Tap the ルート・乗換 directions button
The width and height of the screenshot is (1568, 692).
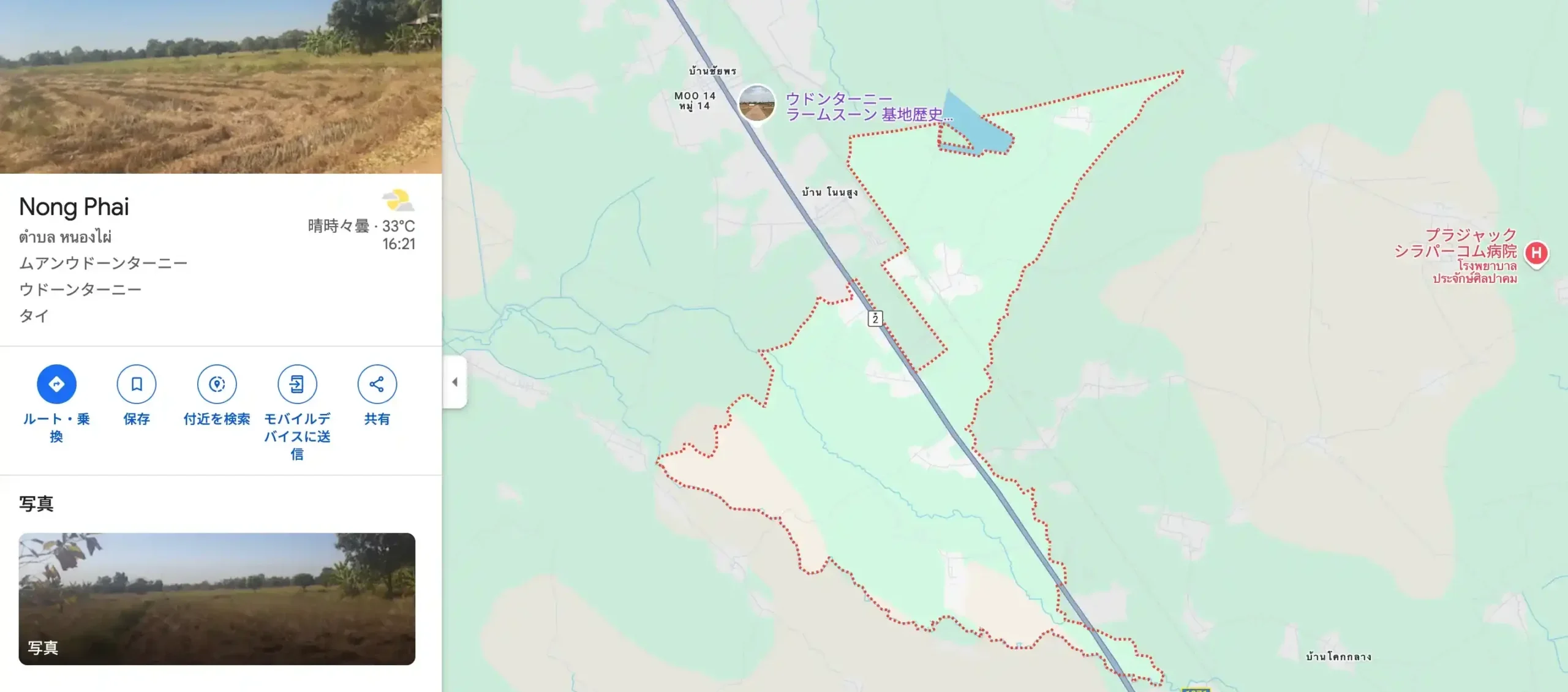pos(56,384)
